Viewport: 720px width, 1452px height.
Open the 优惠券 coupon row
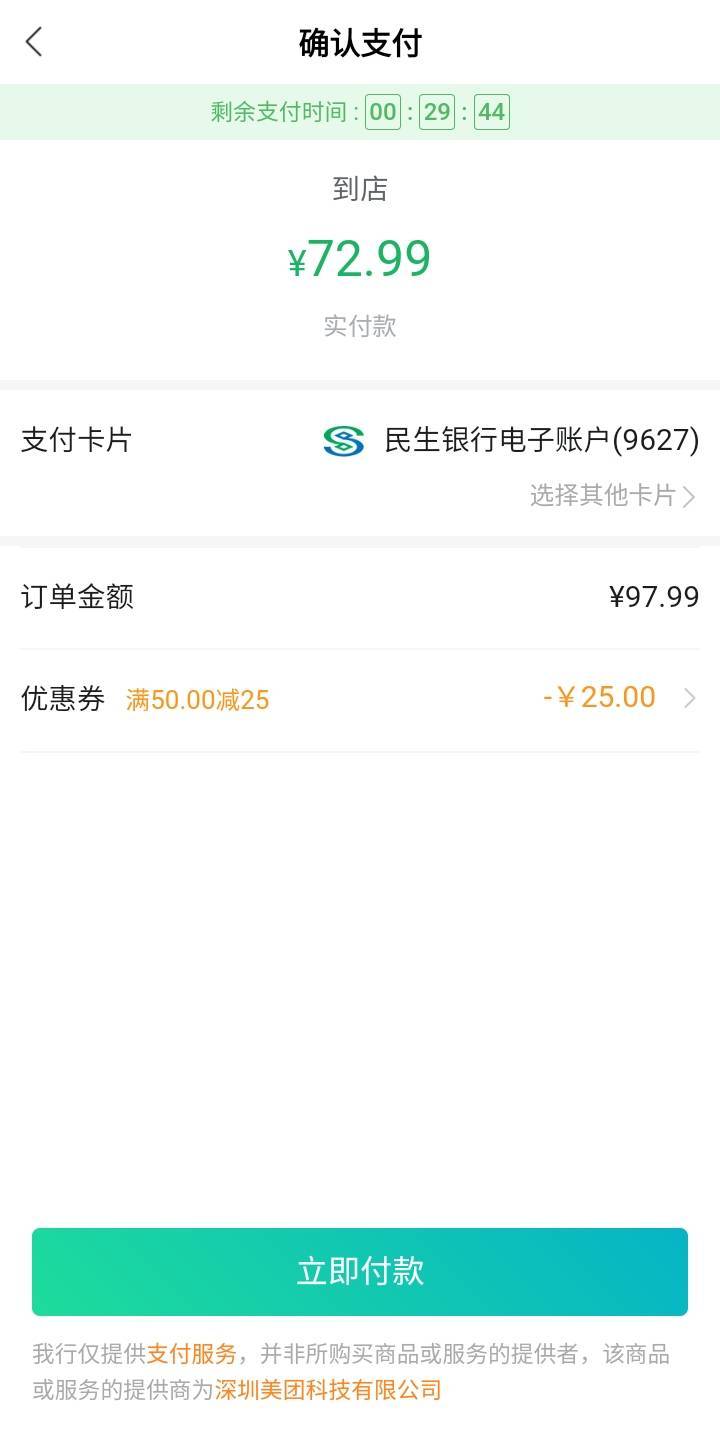360,698
